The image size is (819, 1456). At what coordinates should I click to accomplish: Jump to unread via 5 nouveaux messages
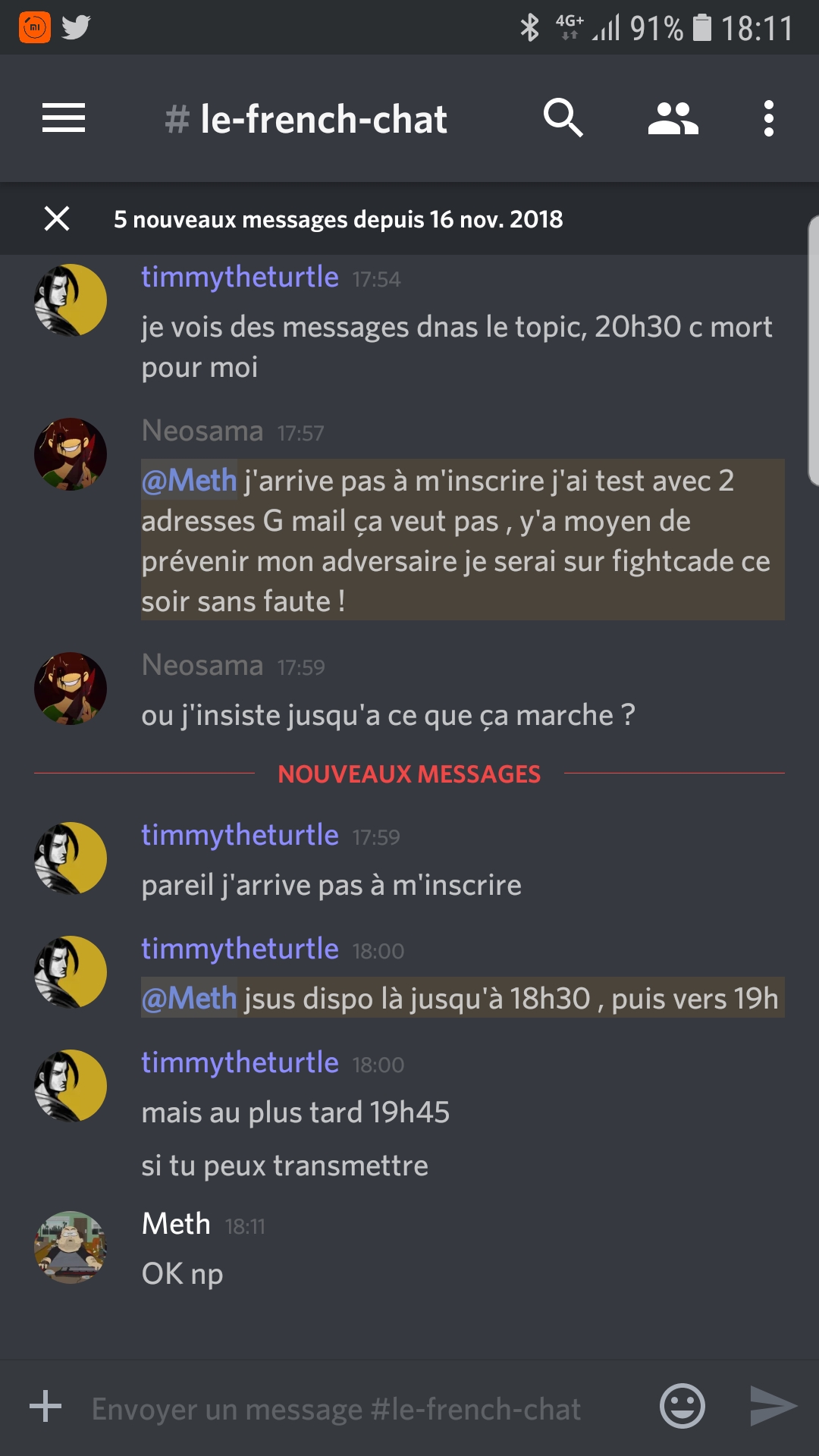(x=338, y=219)
